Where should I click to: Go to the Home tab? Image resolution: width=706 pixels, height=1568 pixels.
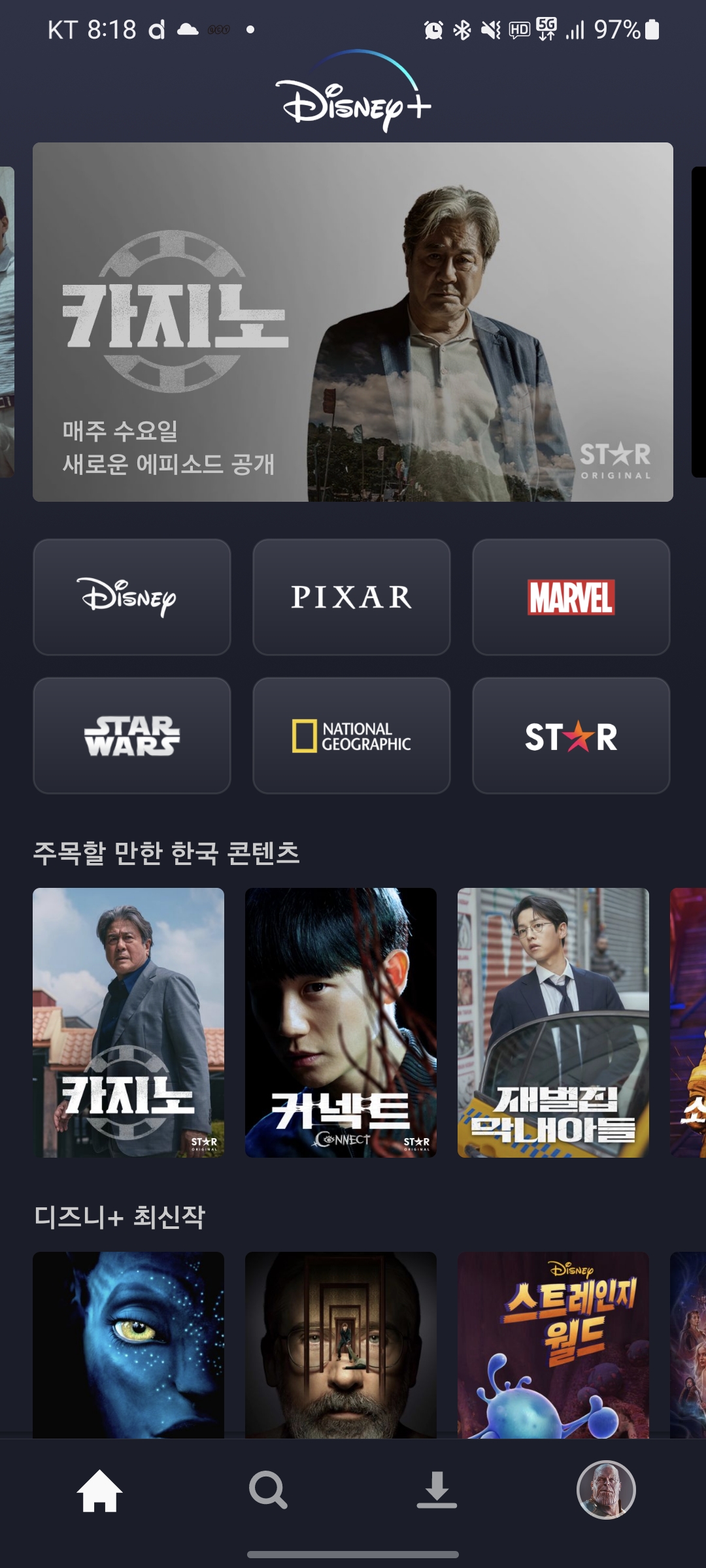99,1491
